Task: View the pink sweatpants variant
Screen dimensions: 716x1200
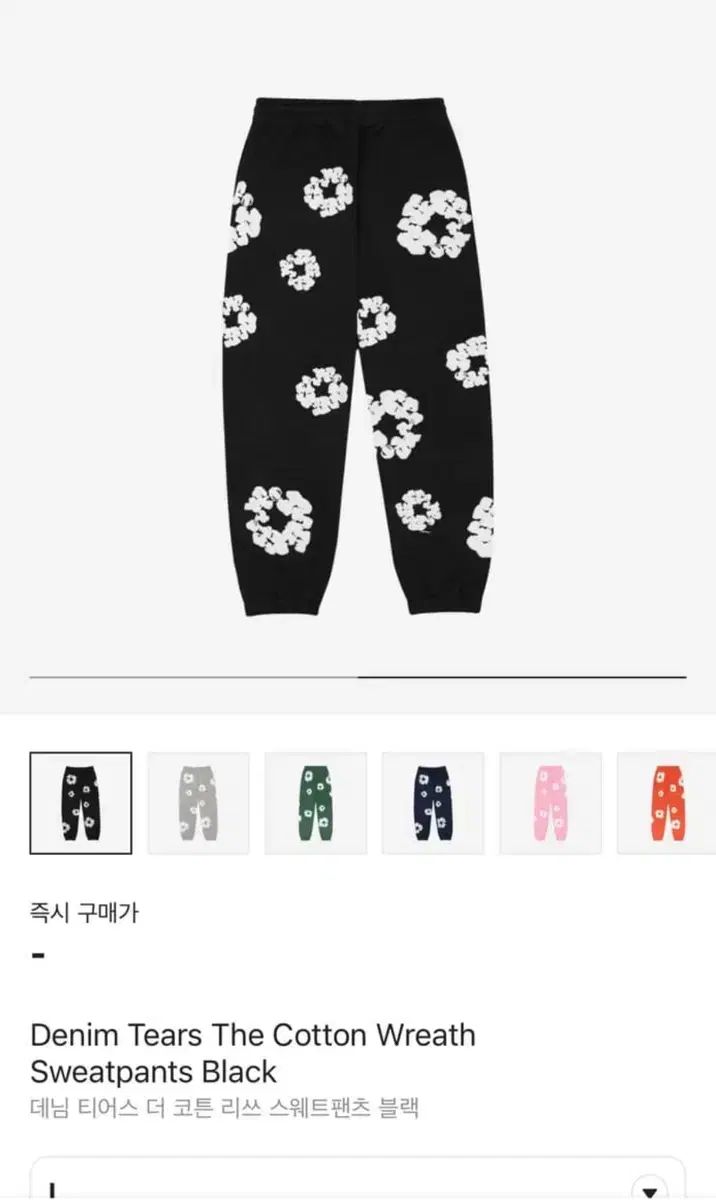Action: [550, 802]
